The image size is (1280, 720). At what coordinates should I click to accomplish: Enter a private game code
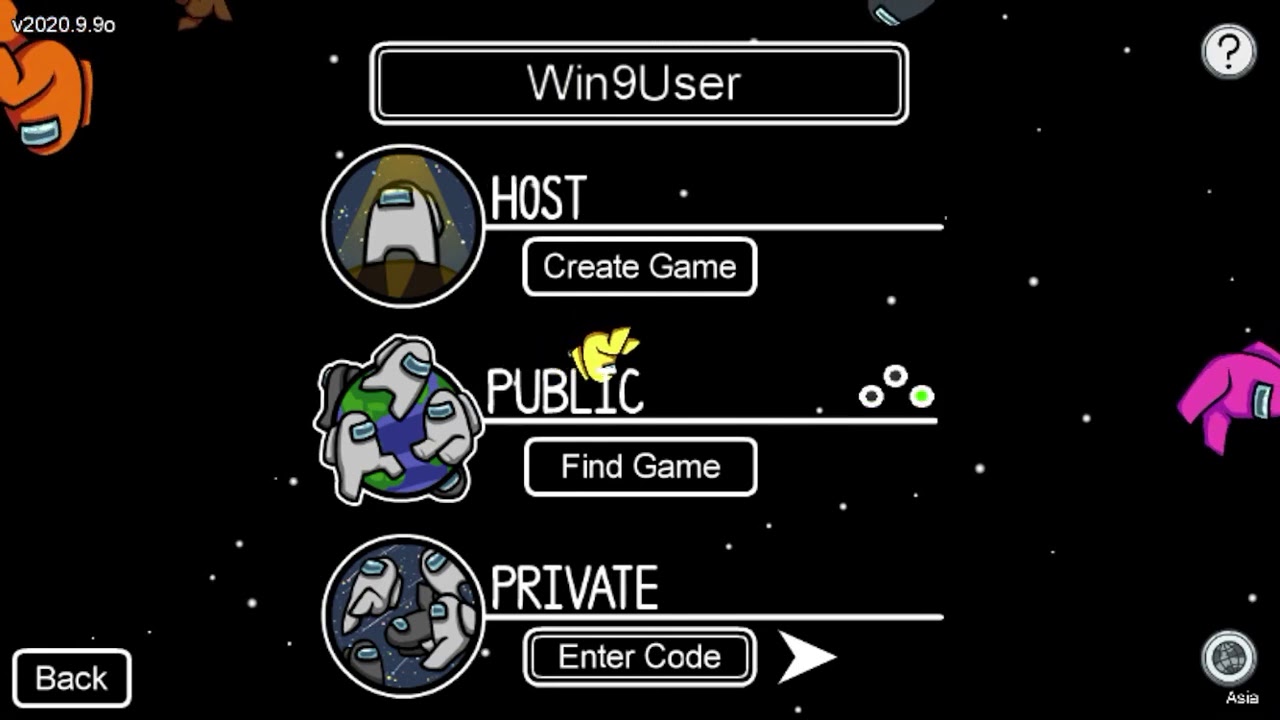coord(639,657)
